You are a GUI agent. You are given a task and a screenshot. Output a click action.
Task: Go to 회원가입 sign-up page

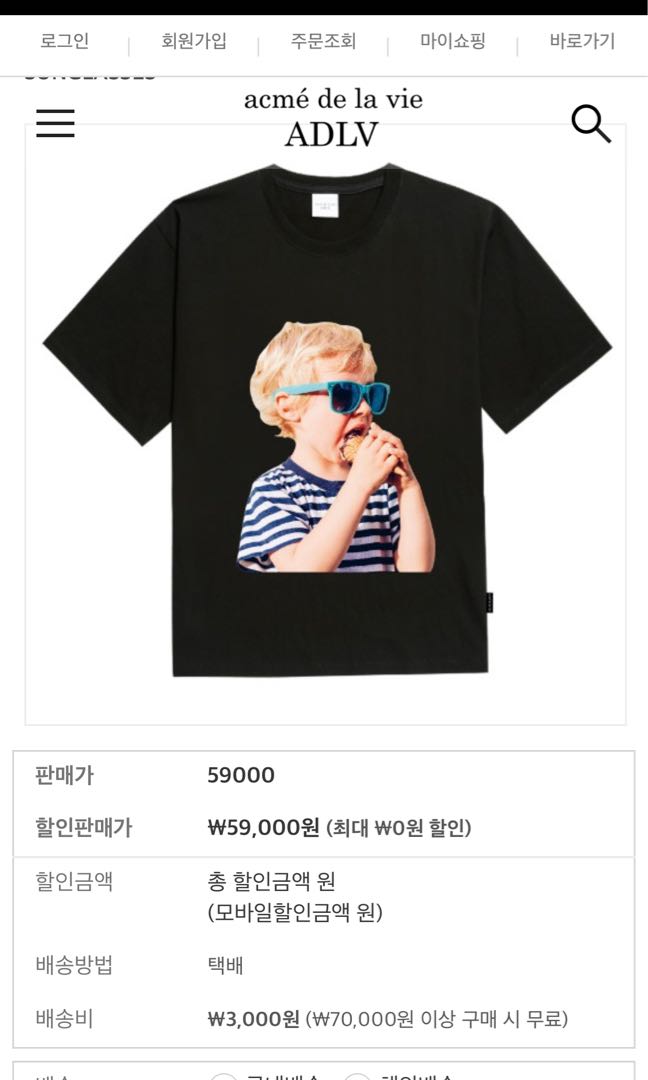[x=194, y=42]
